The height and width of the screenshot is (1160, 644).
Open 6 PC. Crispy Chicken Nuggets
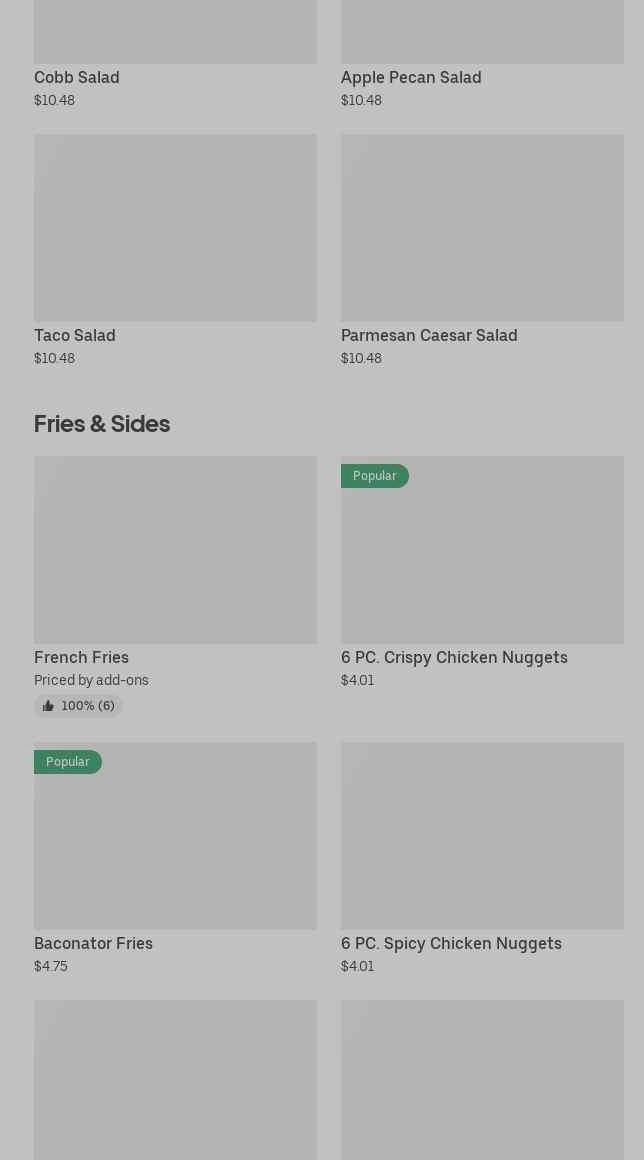coord(482,573)
